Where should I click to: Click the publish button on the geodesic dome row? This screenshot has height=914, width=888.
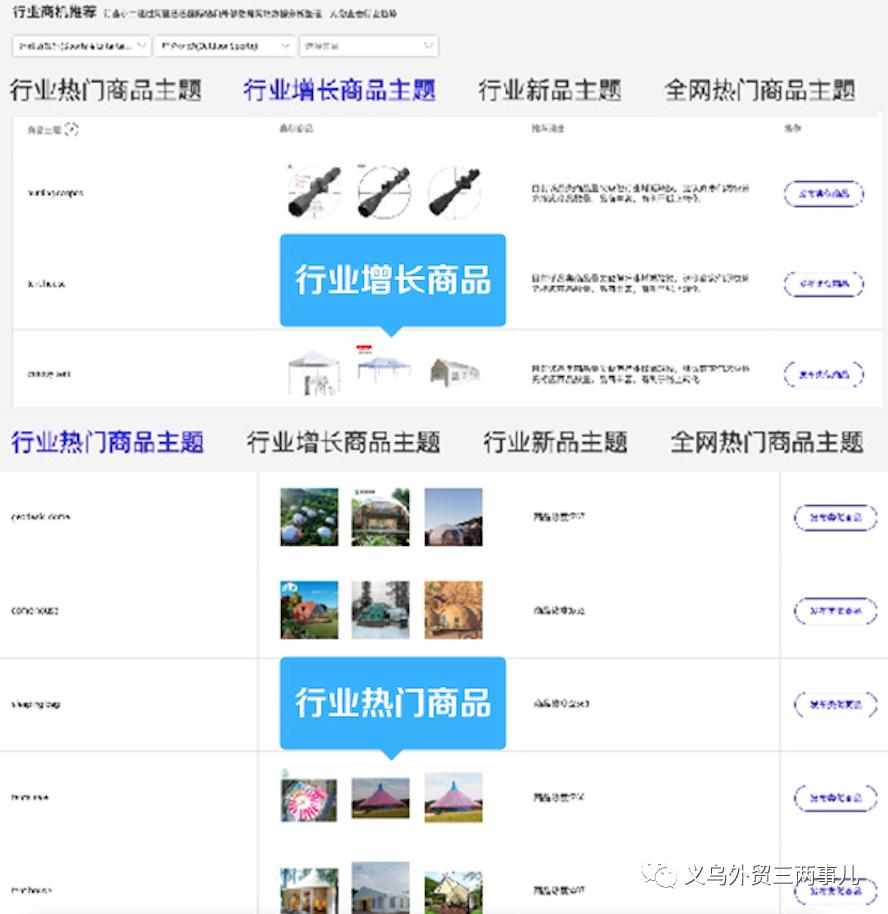(835, 516)
